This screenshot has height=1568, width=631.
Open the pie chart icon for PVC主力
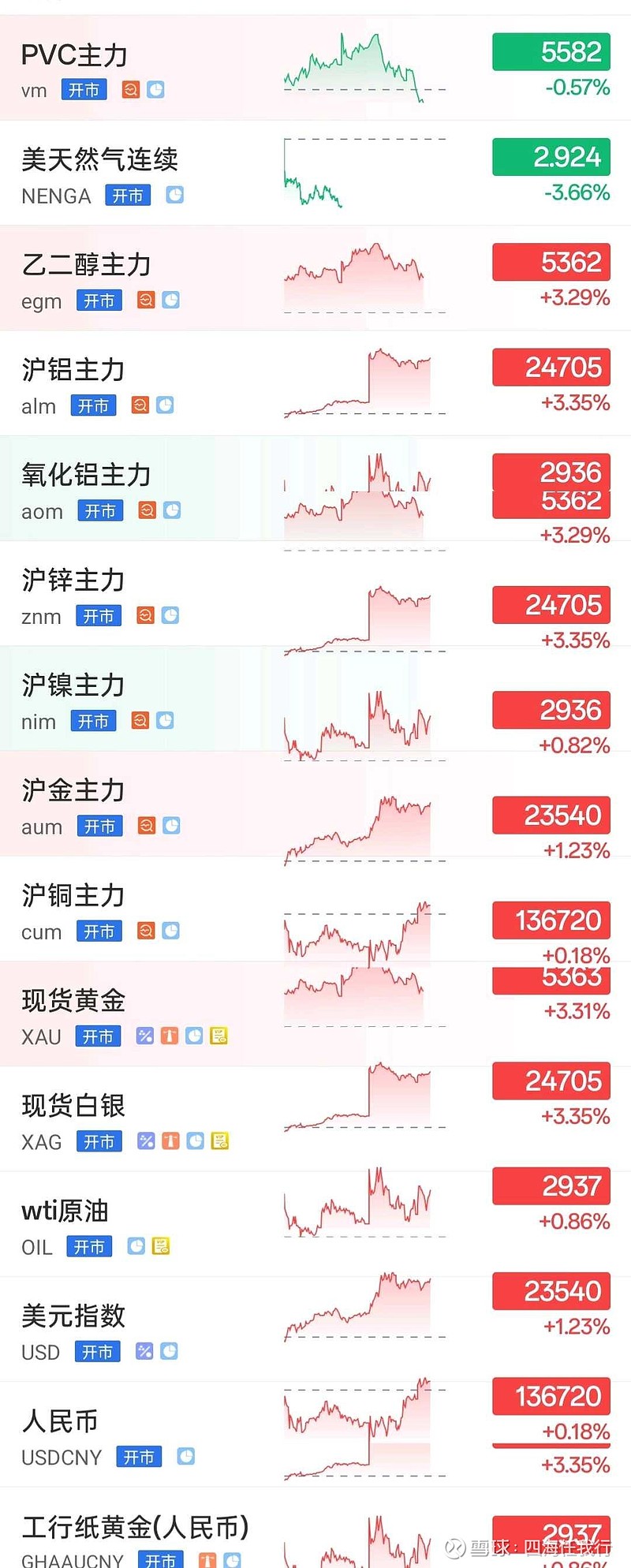point(155,90)
